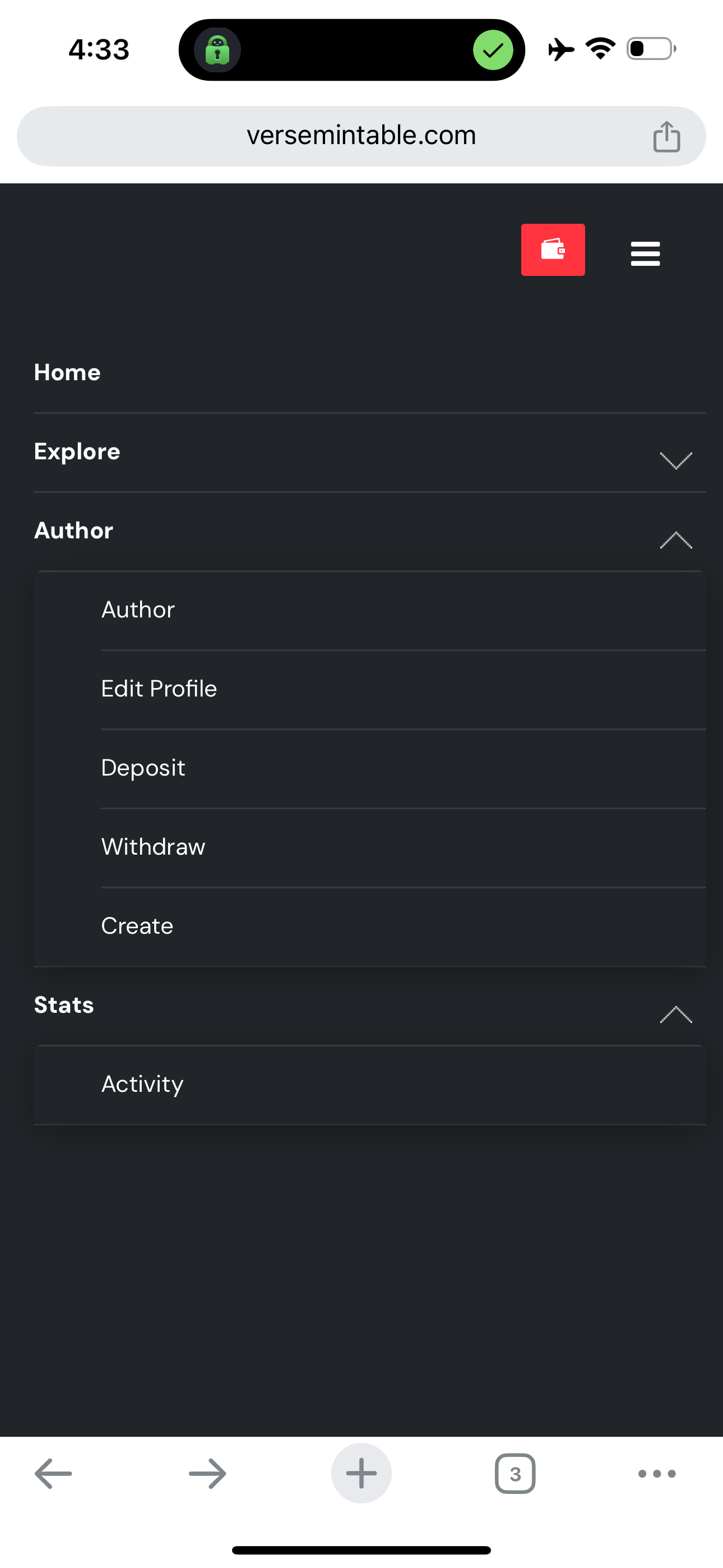723x1568 pixels.
Task: Collapse the Author section chevron
Action: coord(675,540)
